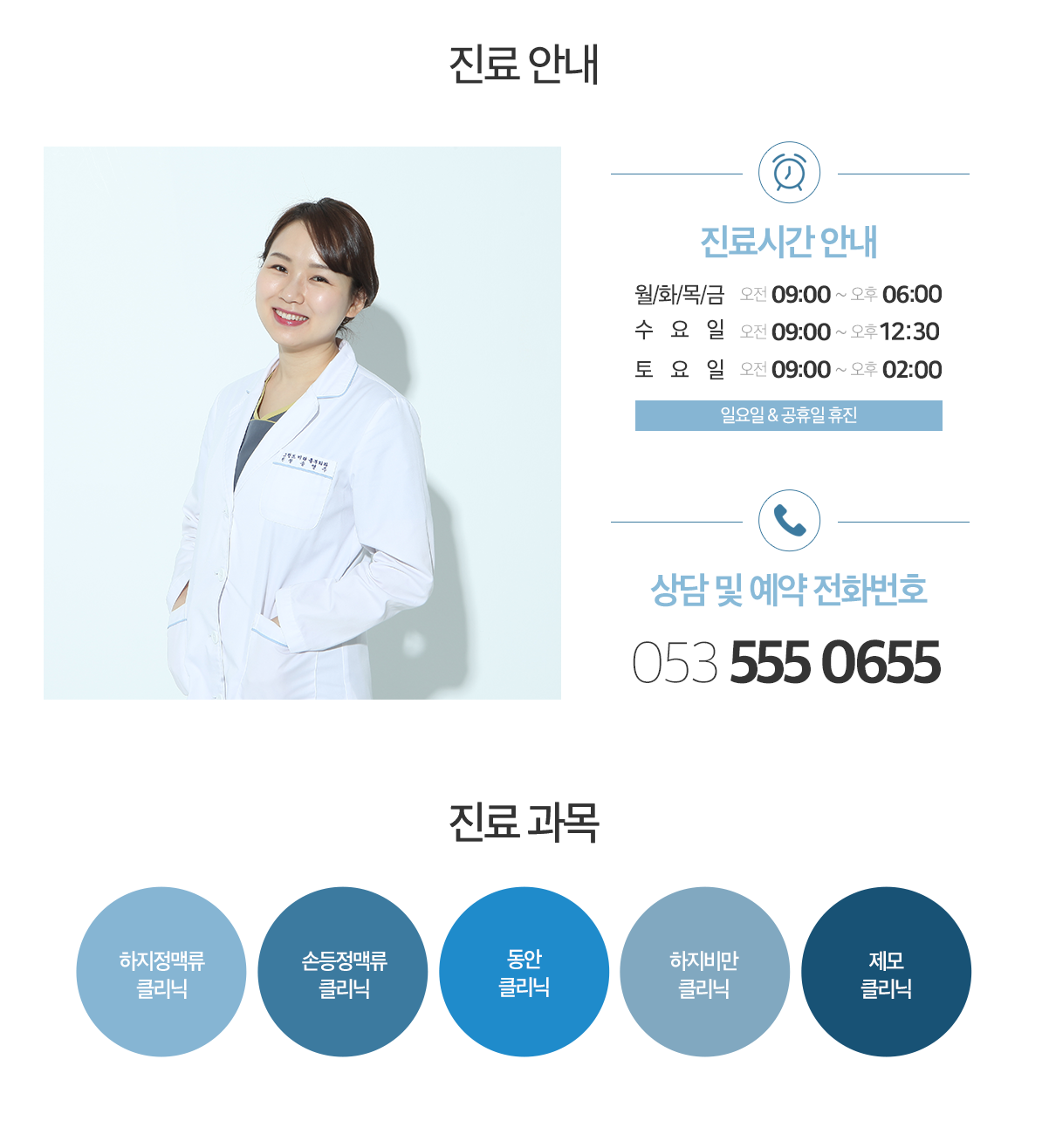Viewport: 1049px width, 1148px height.
Task: View the 제모 클리닉 page
Action: point(886,972)
